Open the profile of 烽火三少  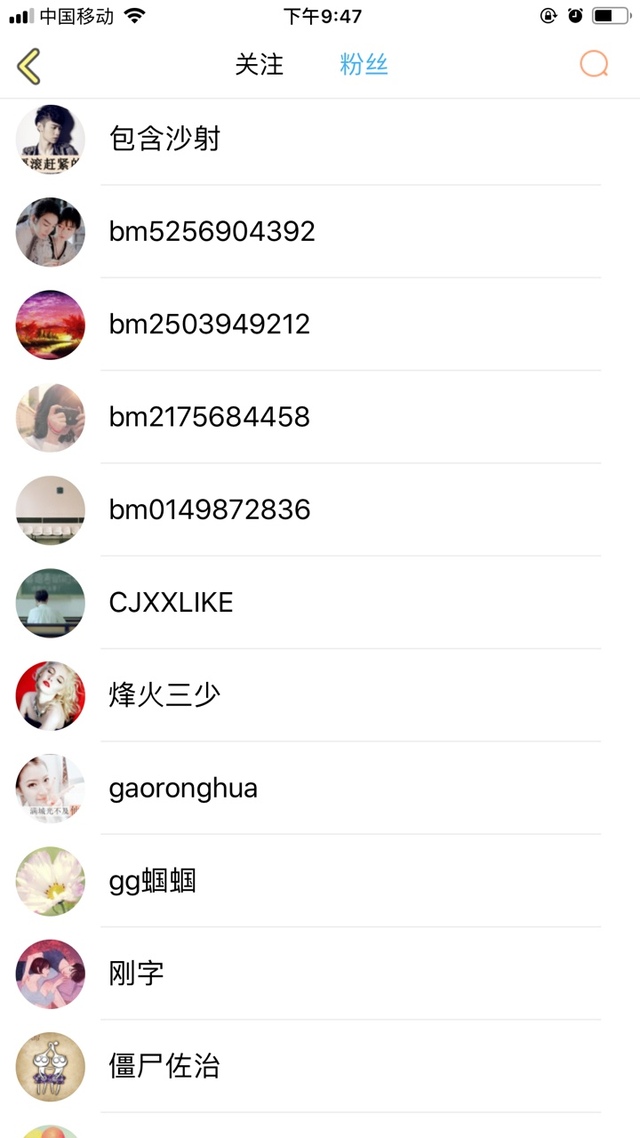coord(165,696)
